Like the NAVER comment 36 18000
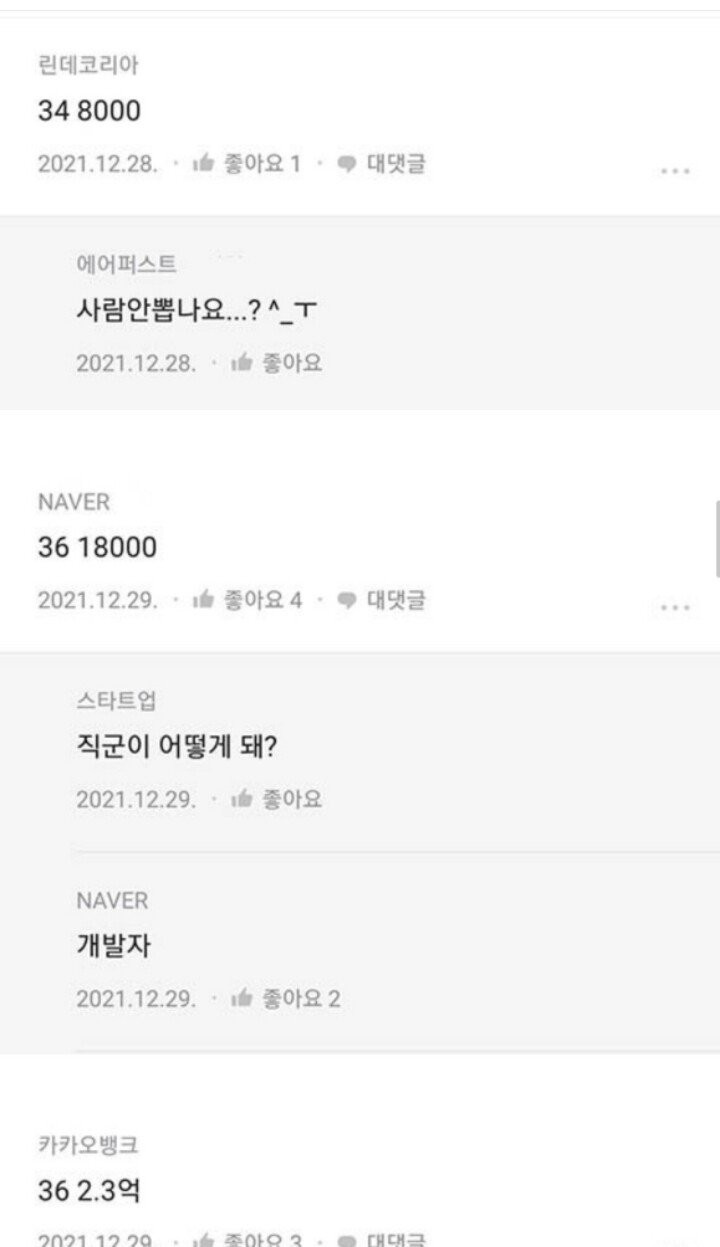 point(247,600)
